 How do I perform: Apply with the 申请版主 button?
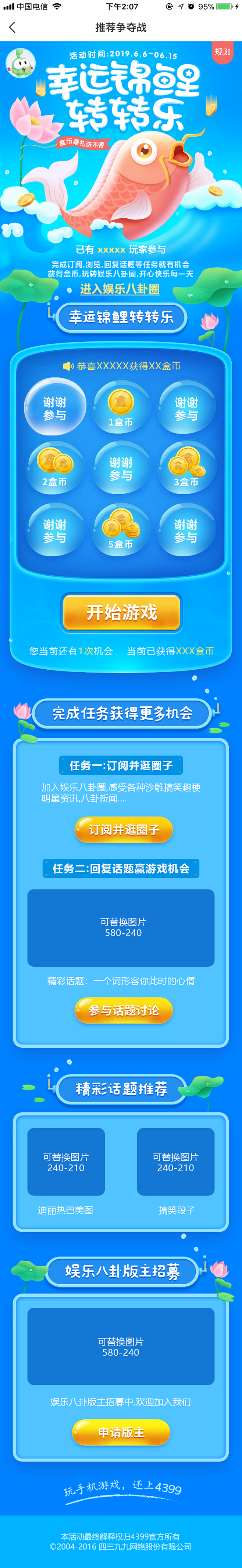(121, 1432)
